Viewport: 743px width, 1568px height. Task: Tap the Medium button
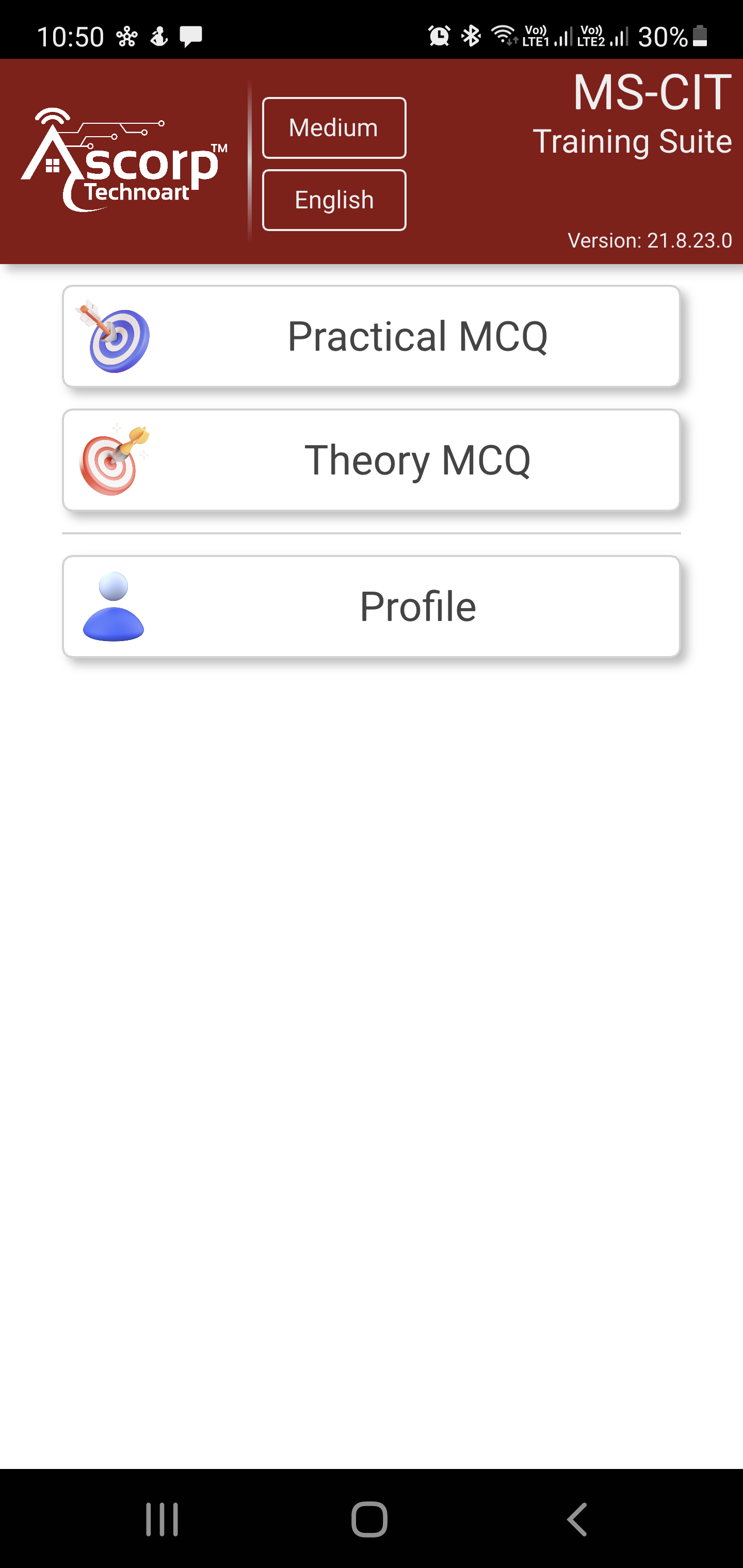point(334,128)
